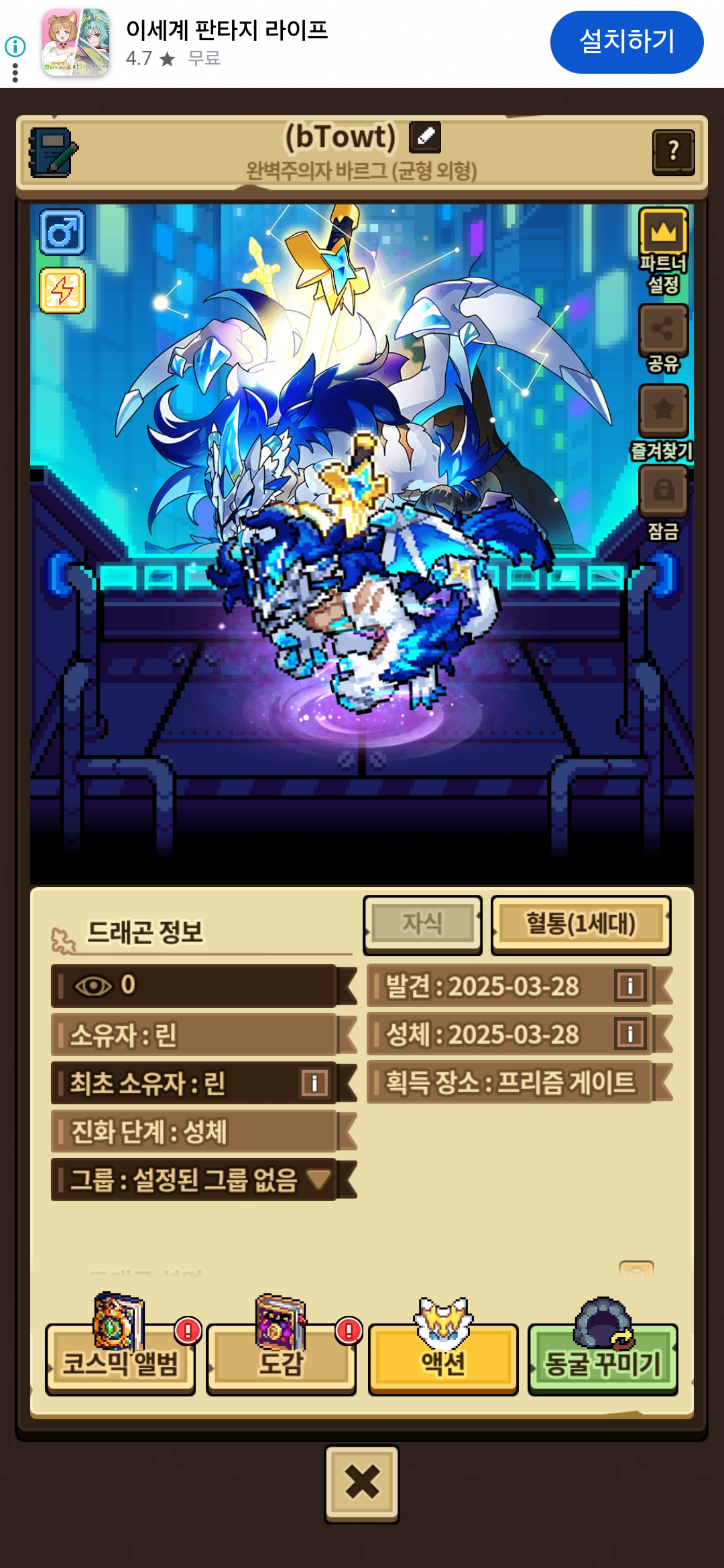Tap the lightning element icon
Image resolution: width=724 pixels, height=1568 pixels.
[x=62, y=290]
